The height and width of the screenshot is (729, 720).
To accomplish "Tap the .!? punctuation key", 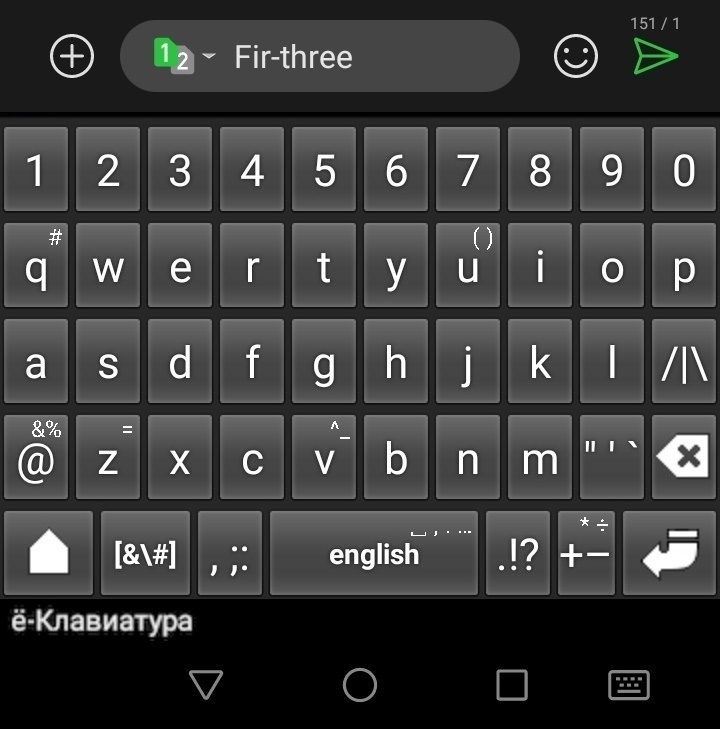I will click(517, 553).
